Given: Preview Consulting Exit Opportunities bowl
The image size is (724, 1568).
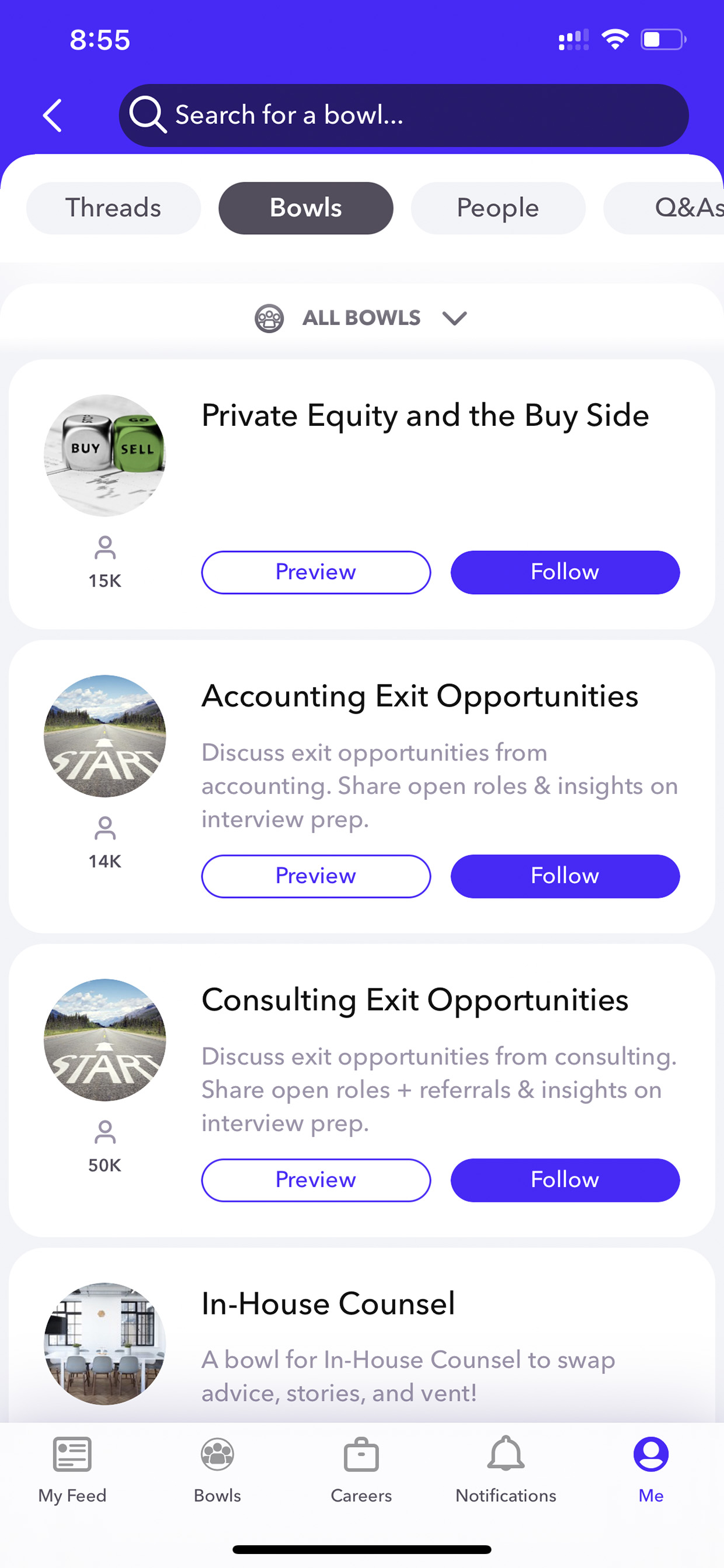Looking at the screenshot, I should pyautogui.click(x=316, y=1180).
